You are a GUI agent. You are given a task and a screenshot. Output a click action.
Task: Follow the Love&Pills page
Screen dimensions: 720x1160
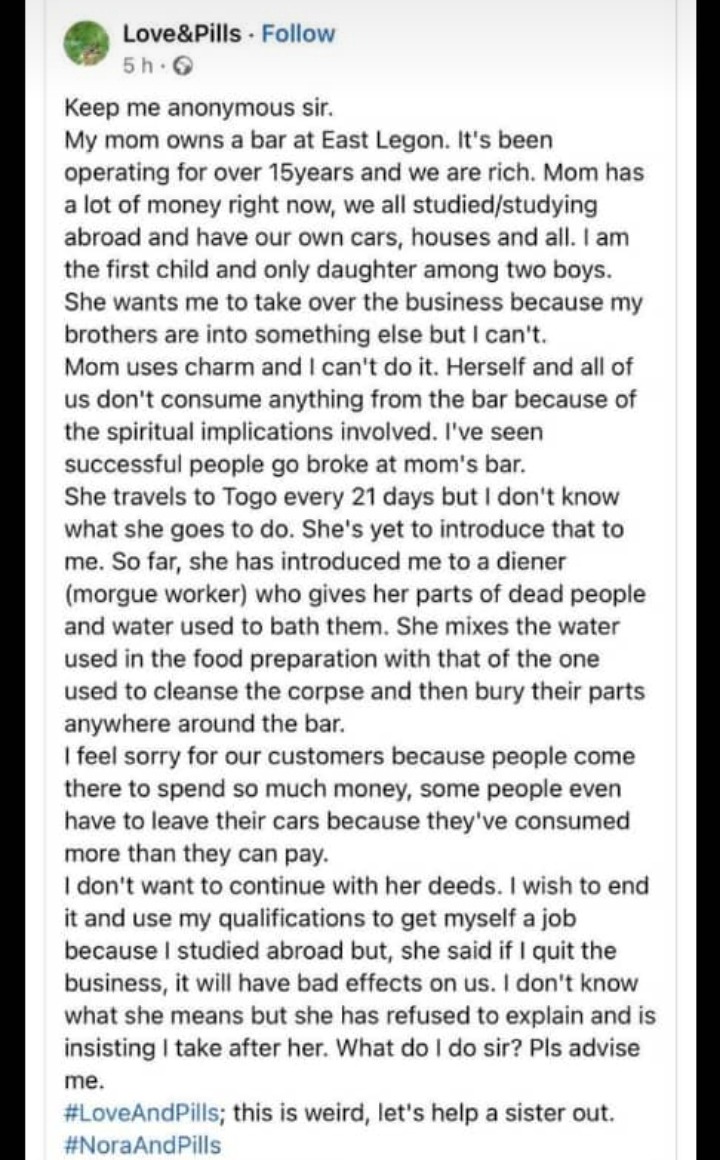tap(298, 34)
